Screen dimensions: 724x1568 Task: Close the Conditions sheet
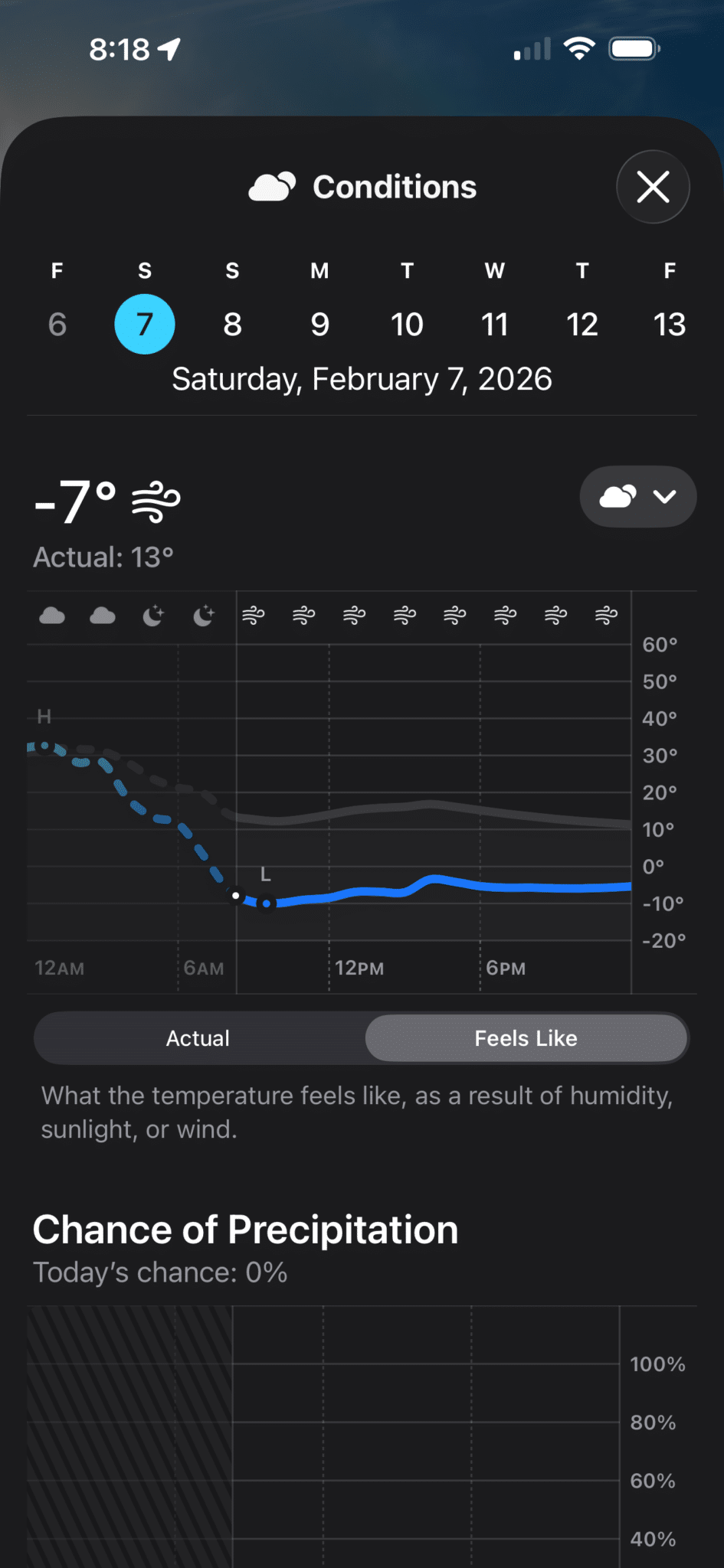tap(653, 187)
